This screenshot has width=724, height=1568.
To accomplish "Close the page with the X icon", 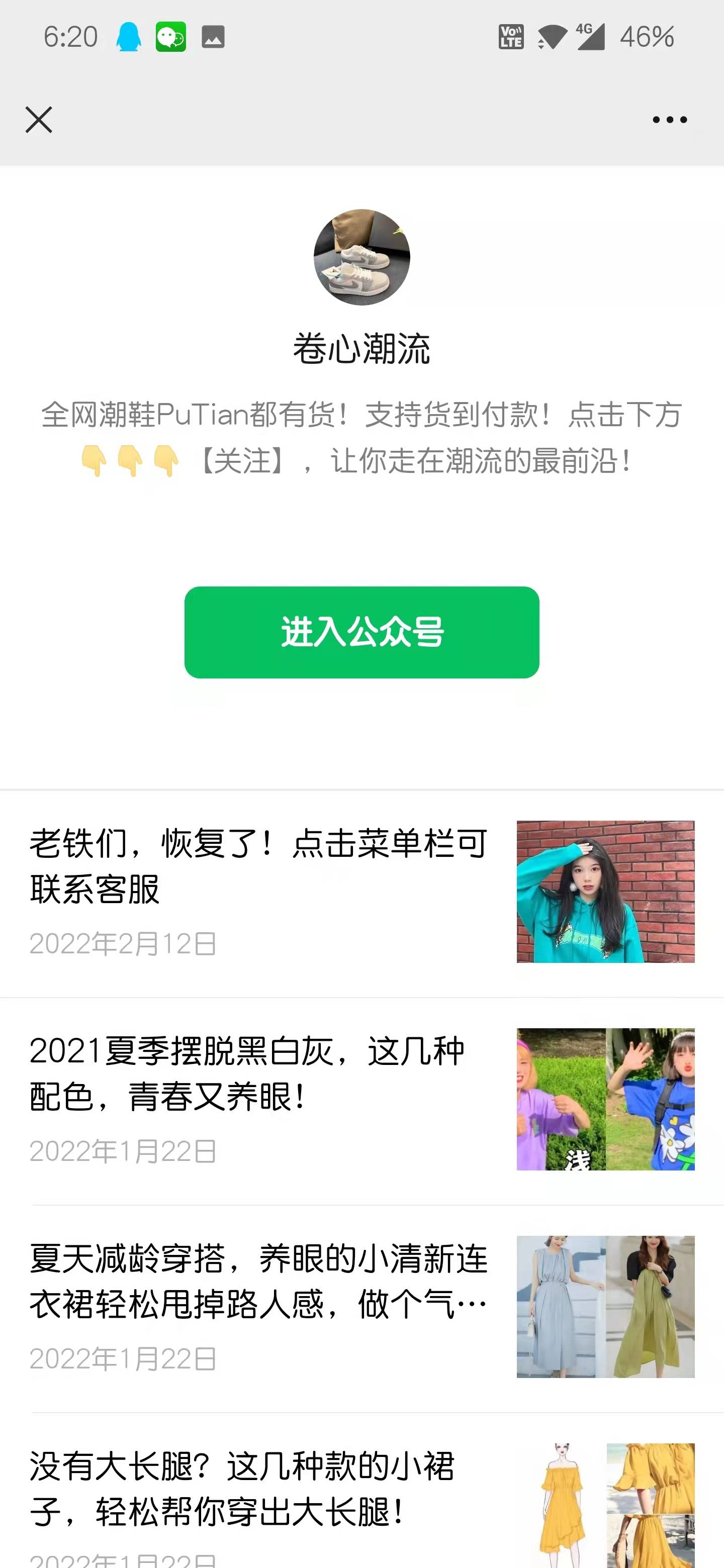I will 38,119.
